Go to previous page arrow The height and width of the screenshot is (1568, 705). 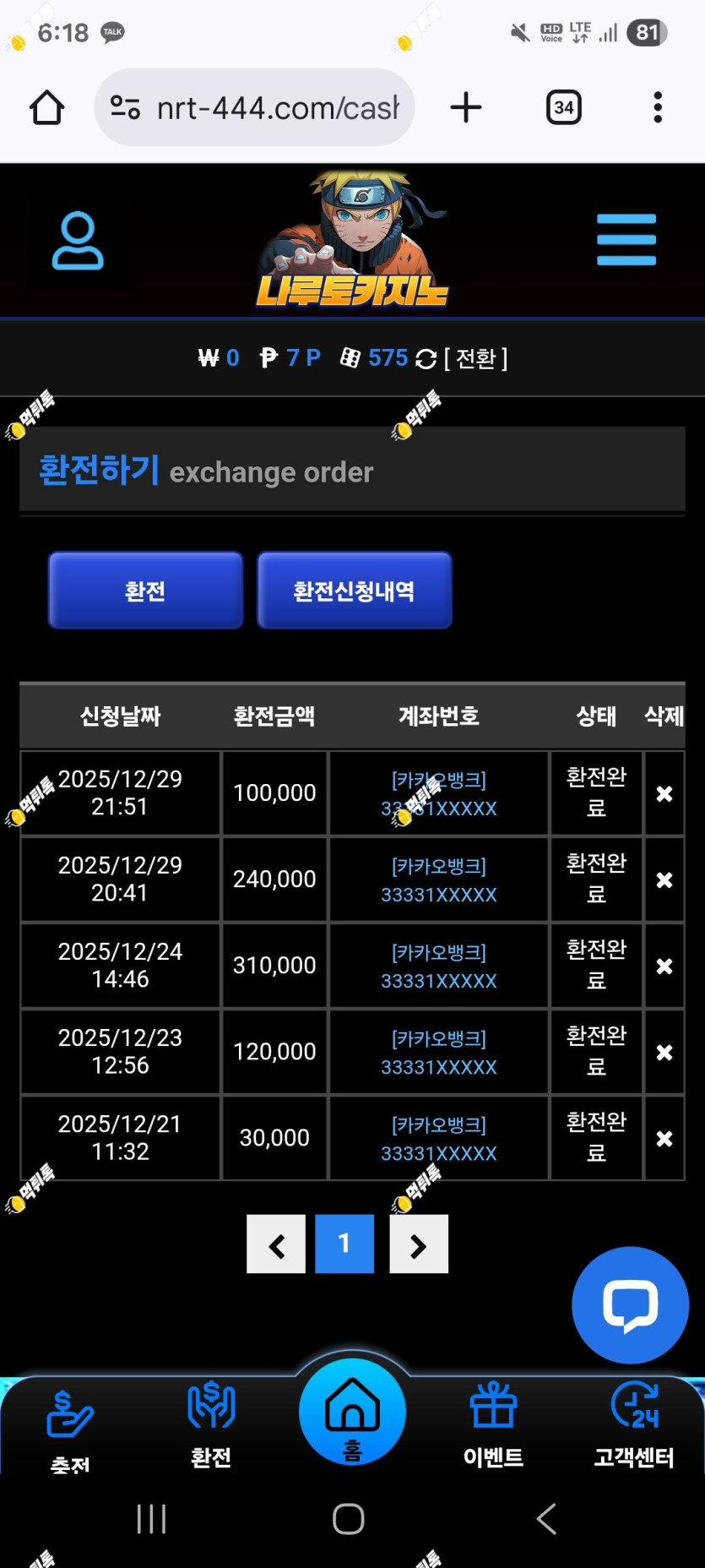[x=276, y=1244]
